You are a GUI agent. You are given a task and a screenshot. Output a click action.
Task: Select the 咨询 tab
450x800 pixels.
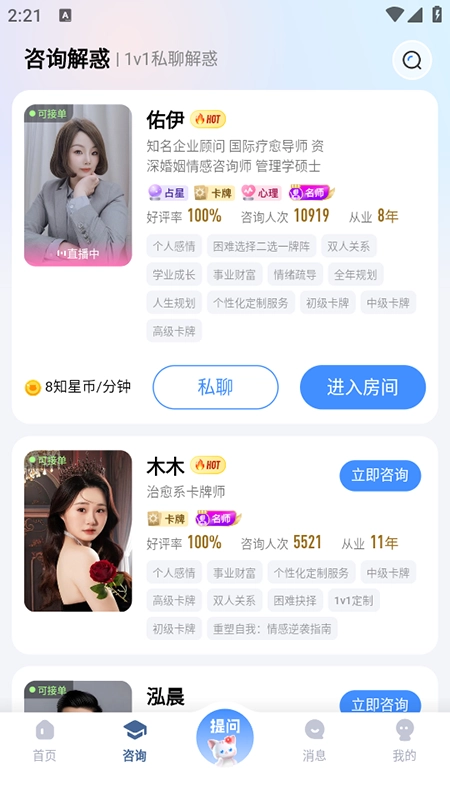135,741
